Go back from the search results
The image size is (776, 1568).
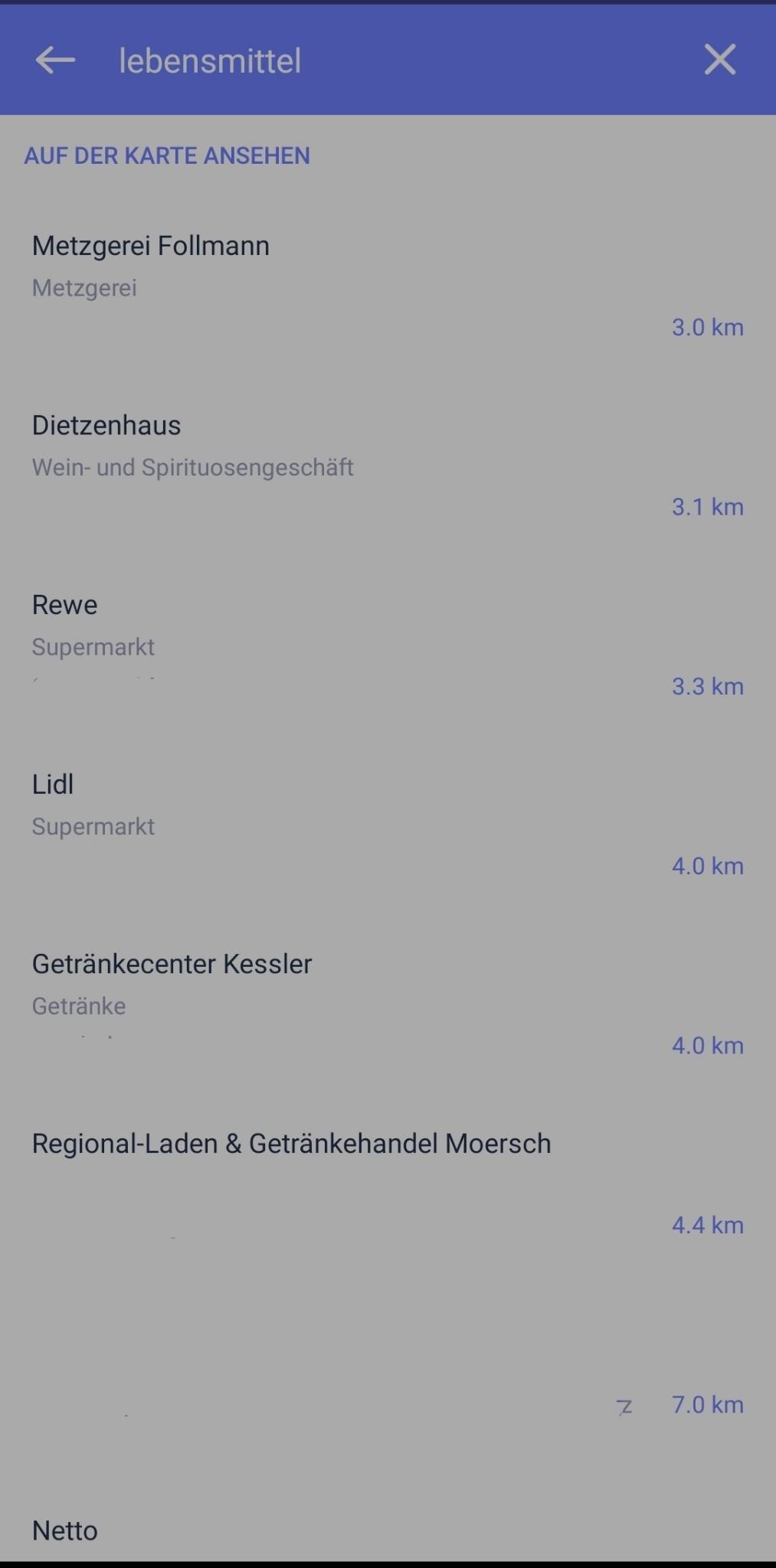point(55,60)
